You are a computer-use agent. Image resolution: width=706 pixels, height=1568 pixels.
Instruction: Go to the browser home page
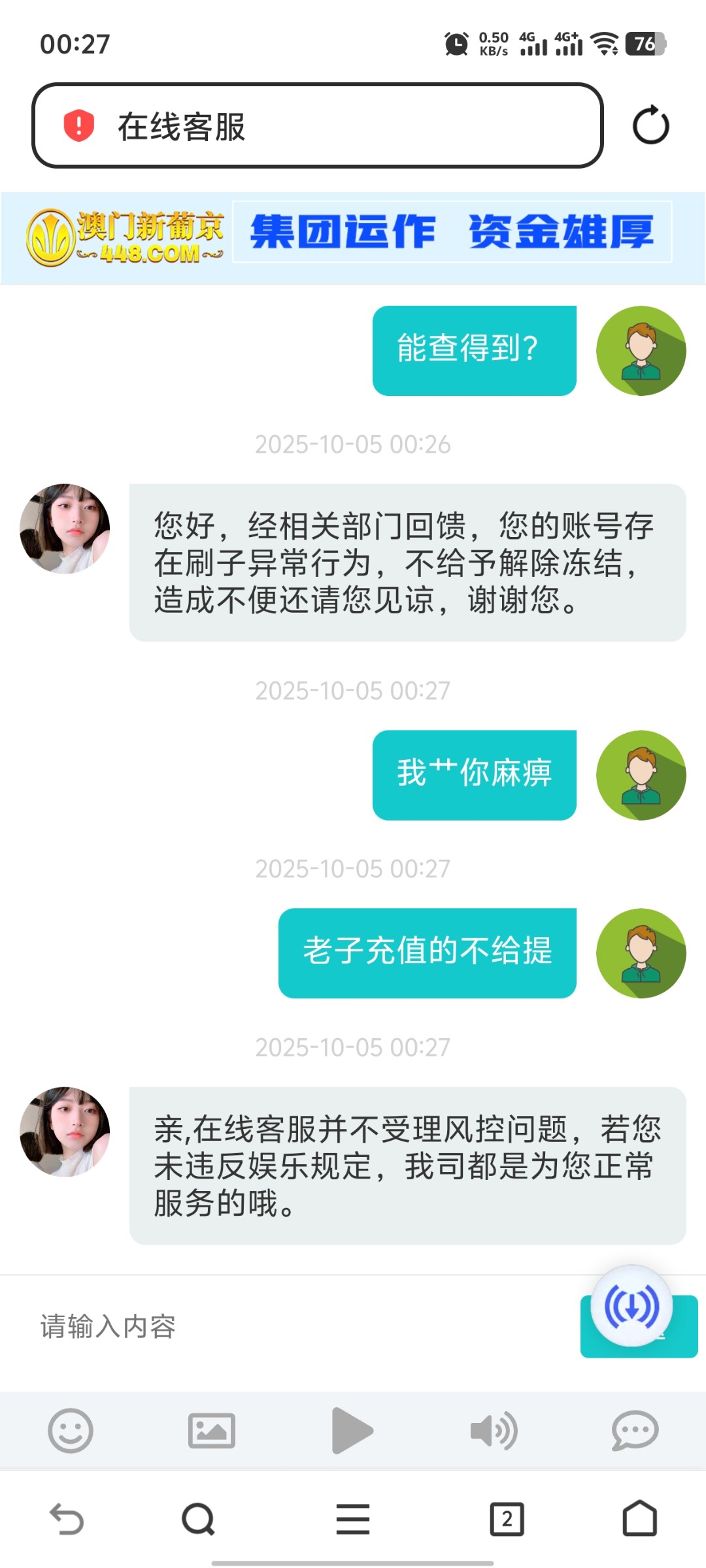point(639,1519)
